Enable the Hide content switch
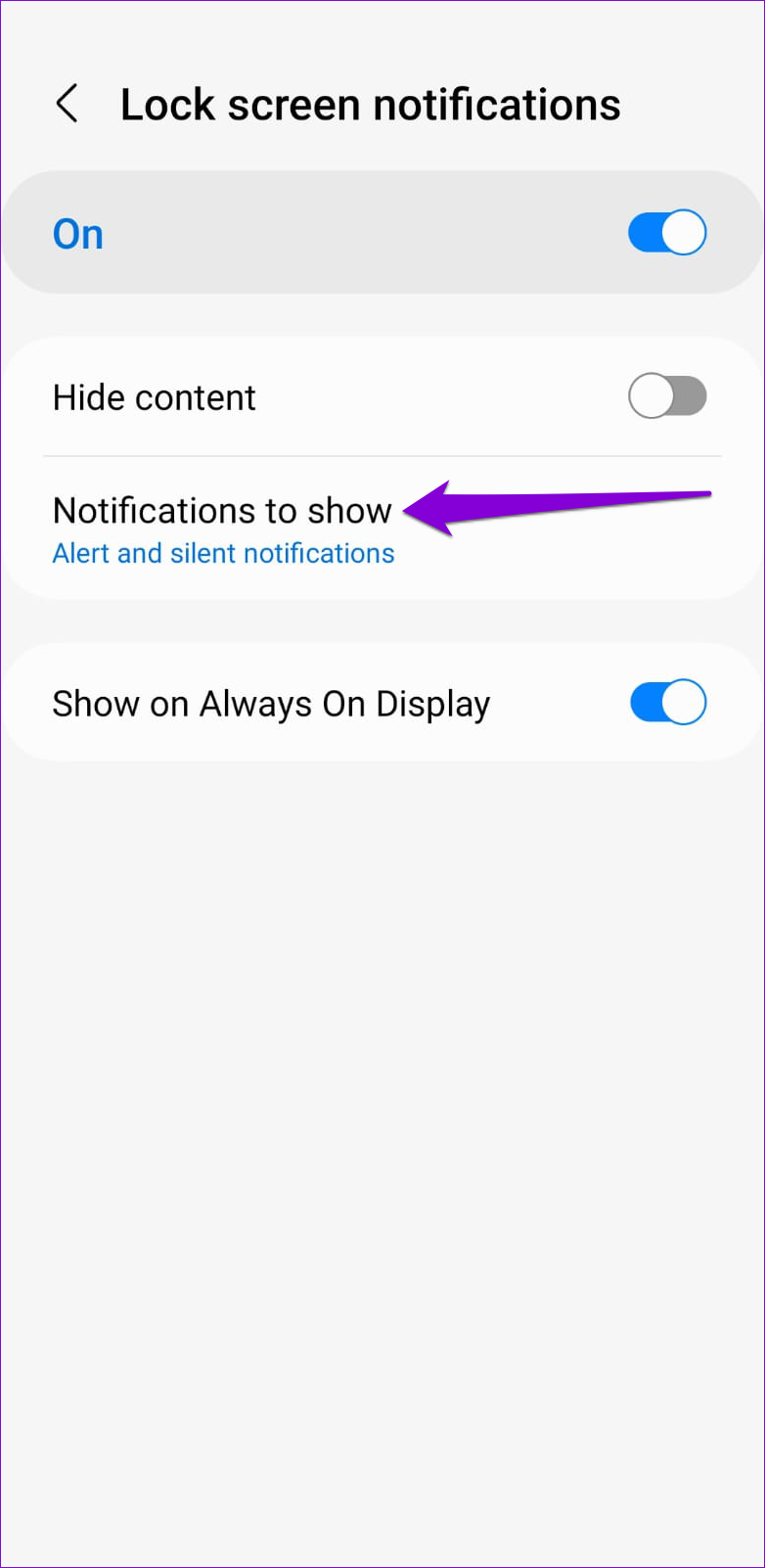This screenshot has height=1568, width=765. (667, 396)
